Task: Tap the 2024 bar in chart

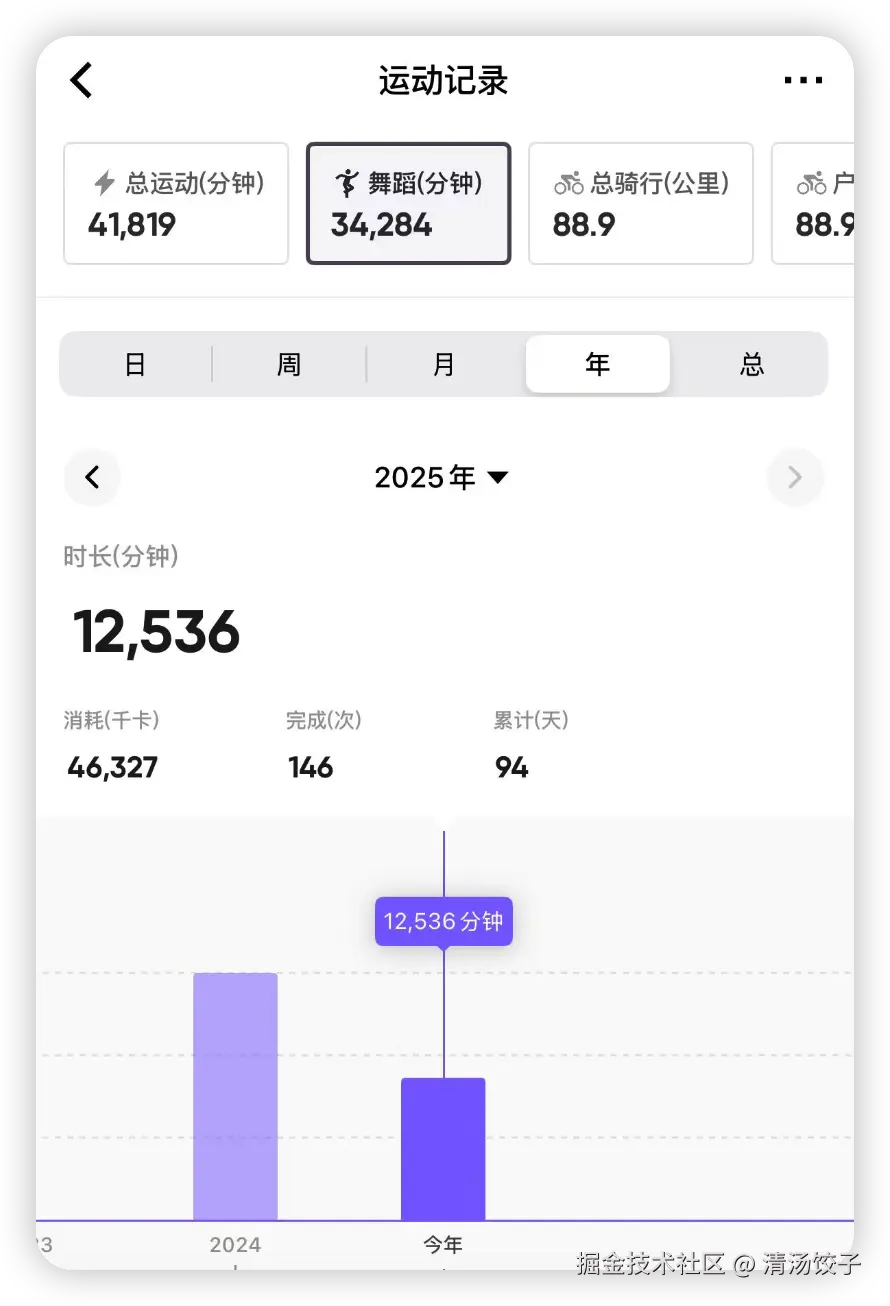Action: pos(235,1096)
